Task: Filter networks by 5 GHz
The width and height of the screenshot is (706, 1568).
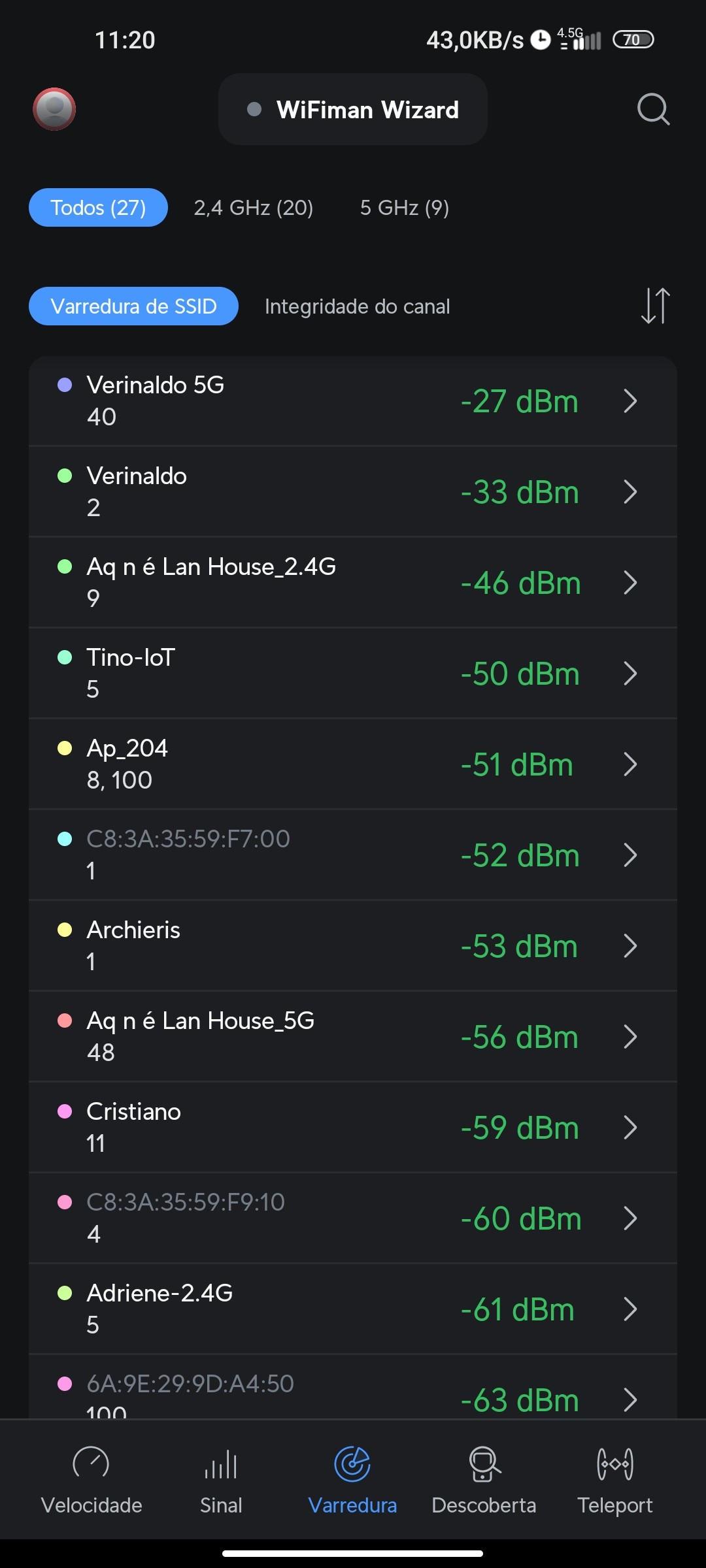Action: pos(404,208)
